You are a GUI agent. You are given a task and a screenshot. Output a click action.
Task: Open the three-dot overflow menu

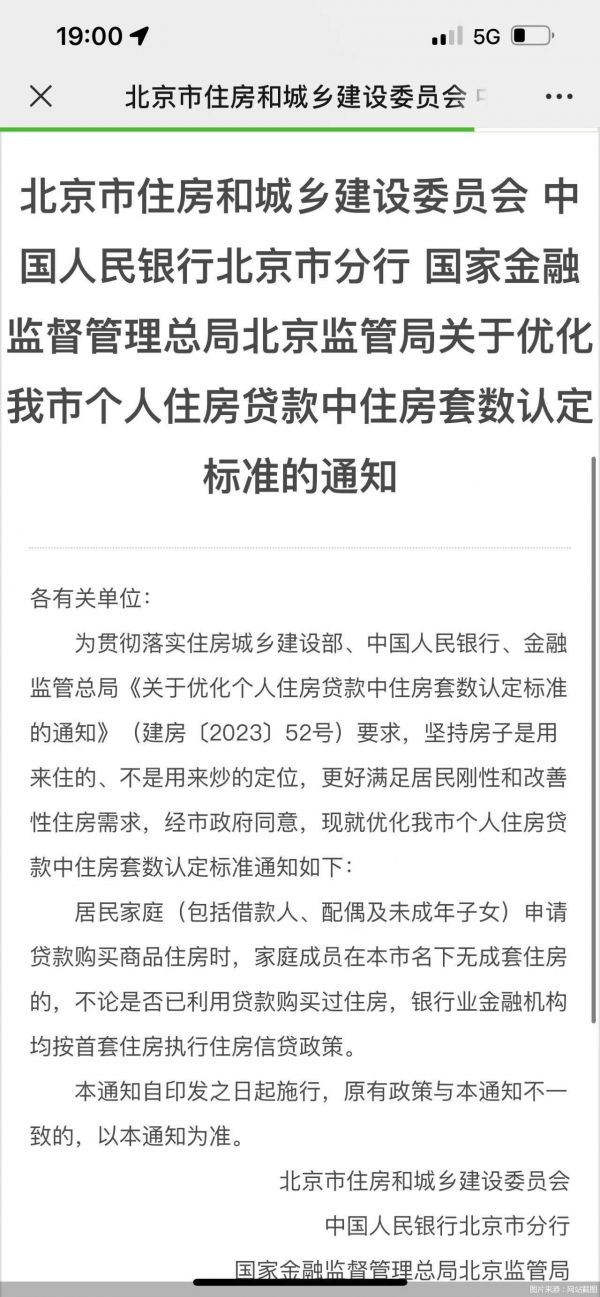pos(559,97)
